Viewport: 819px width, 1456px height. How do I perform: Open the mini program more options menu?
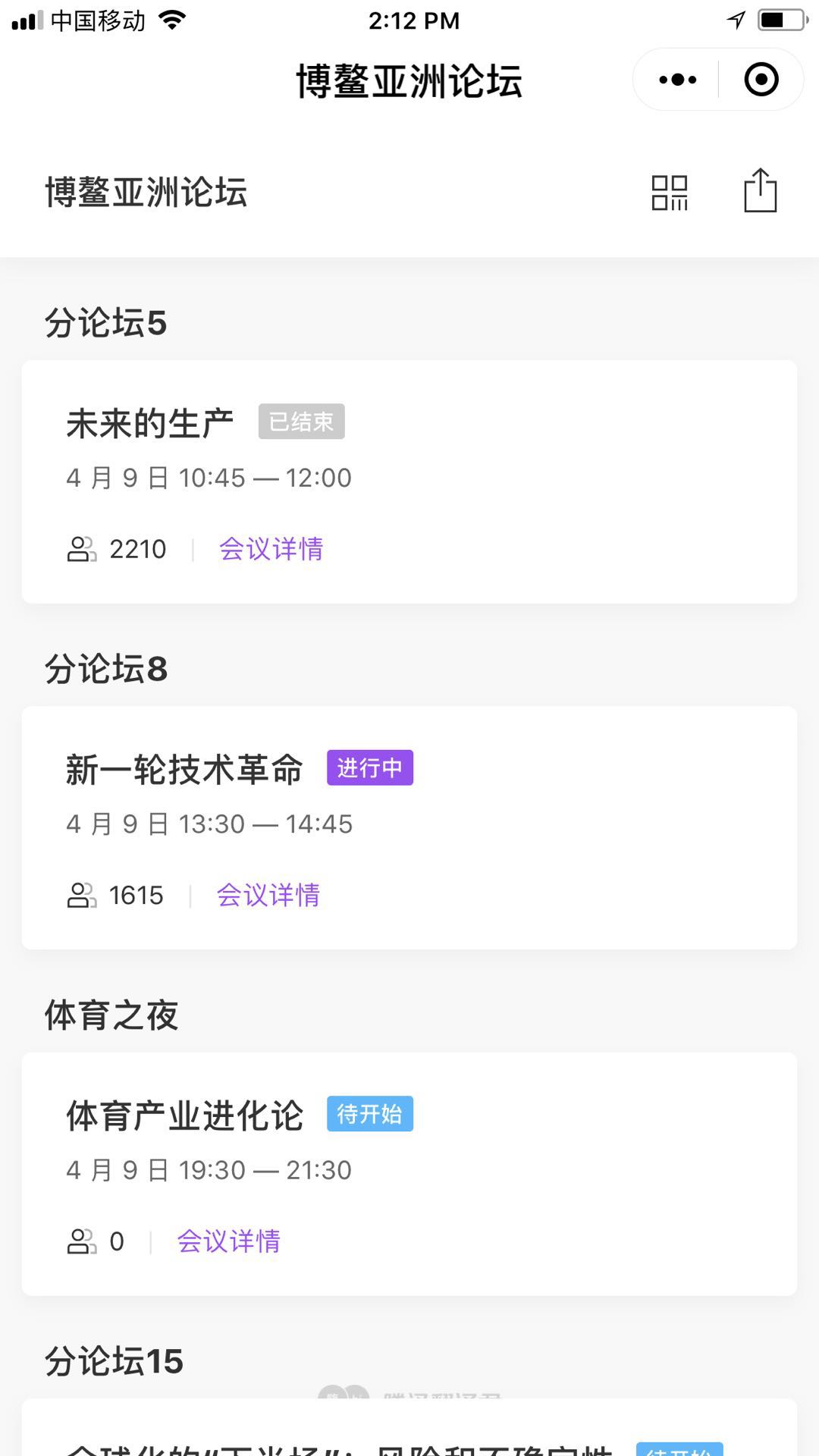(x=677, y=80)
